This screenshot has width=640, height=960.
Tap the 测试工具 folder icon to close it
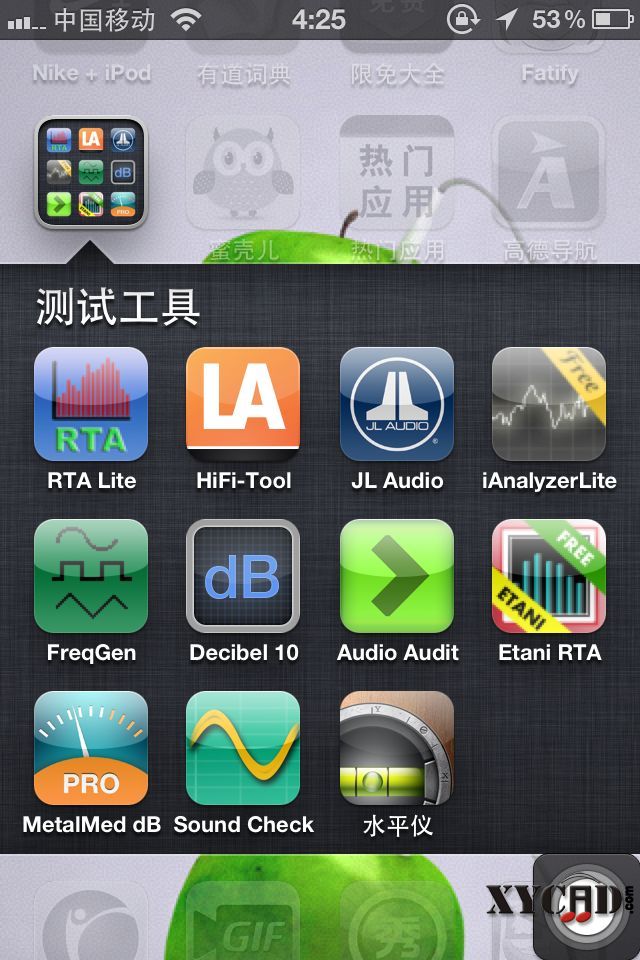point(91,172)
